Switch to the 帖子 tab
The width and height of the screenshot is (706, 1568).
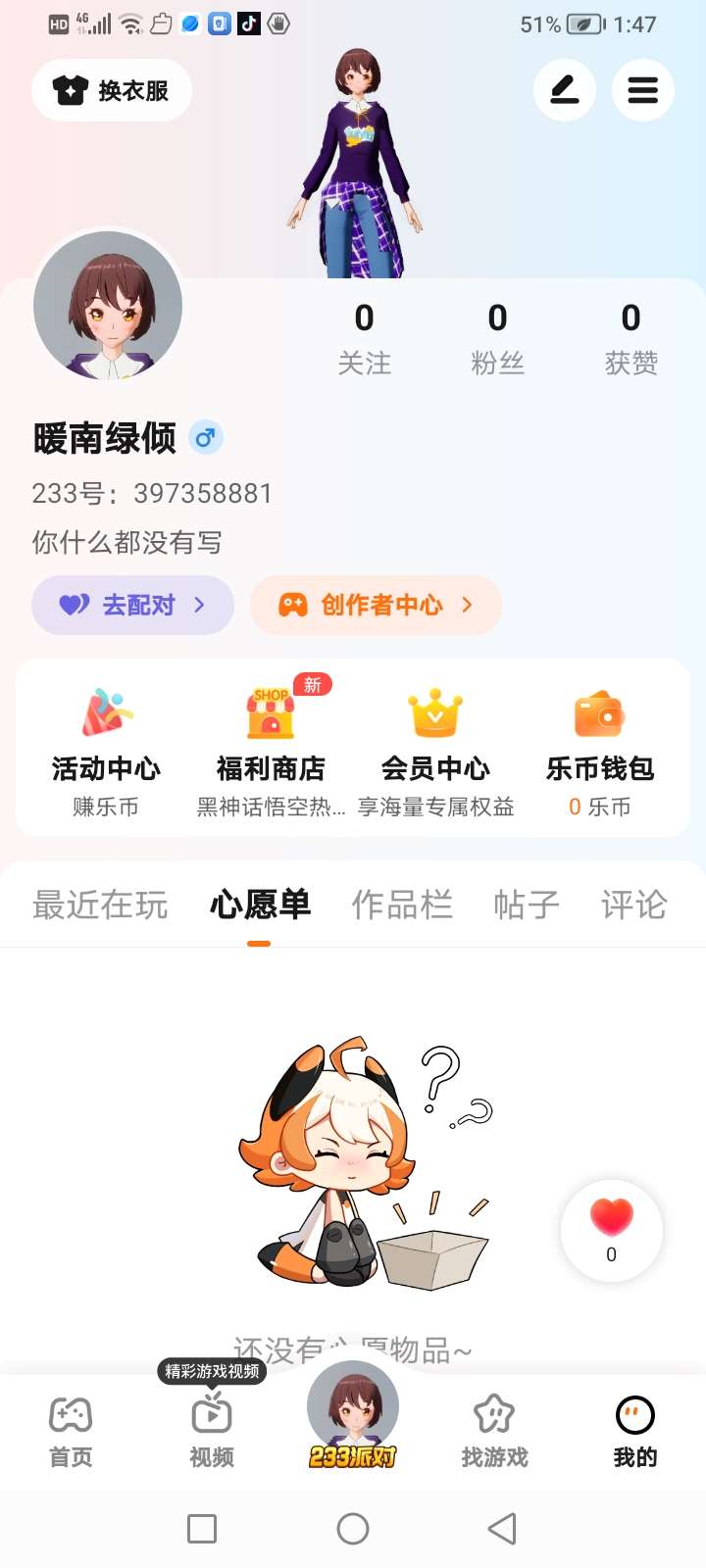527,905
